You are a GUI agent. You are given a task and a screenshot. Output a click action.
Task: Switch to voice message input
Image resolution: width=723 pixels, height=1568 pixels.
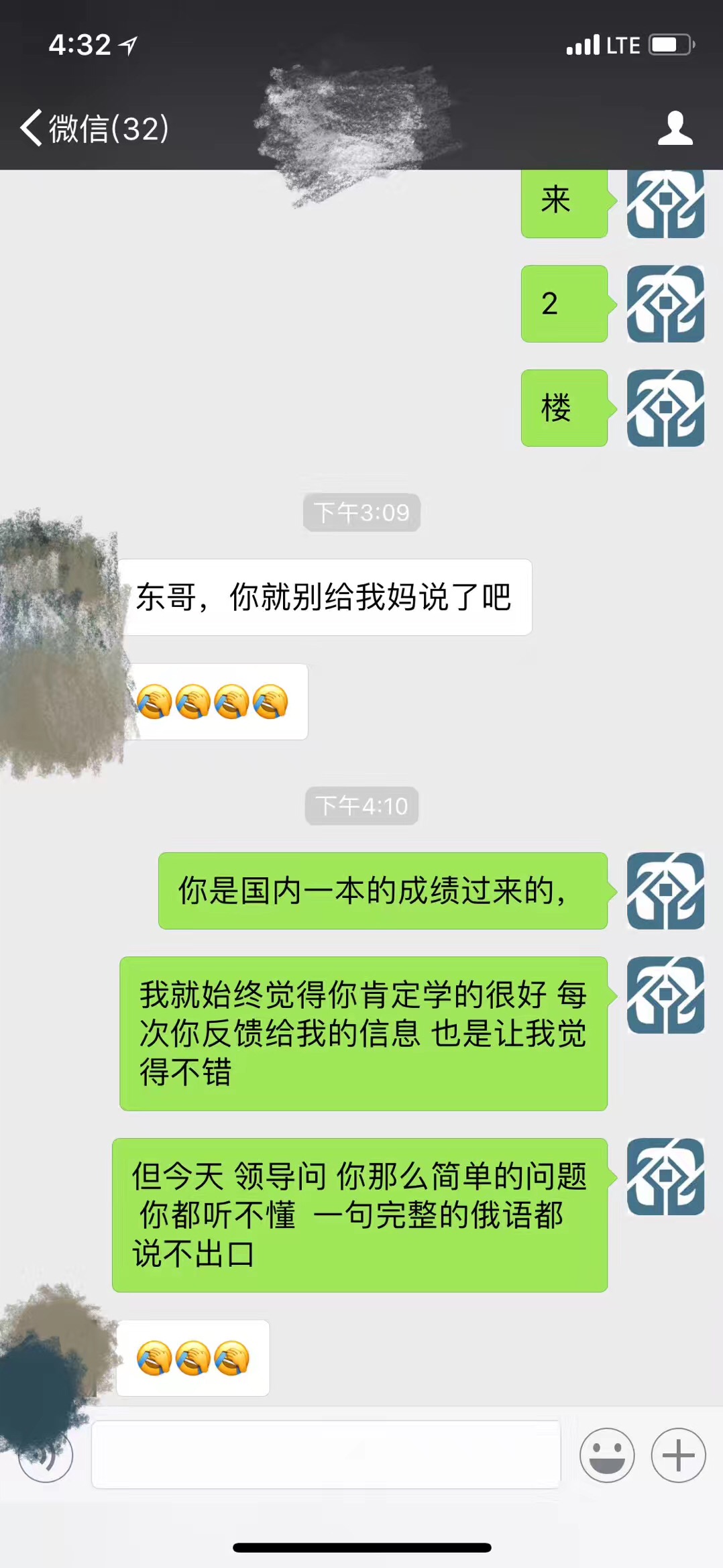46,1455
